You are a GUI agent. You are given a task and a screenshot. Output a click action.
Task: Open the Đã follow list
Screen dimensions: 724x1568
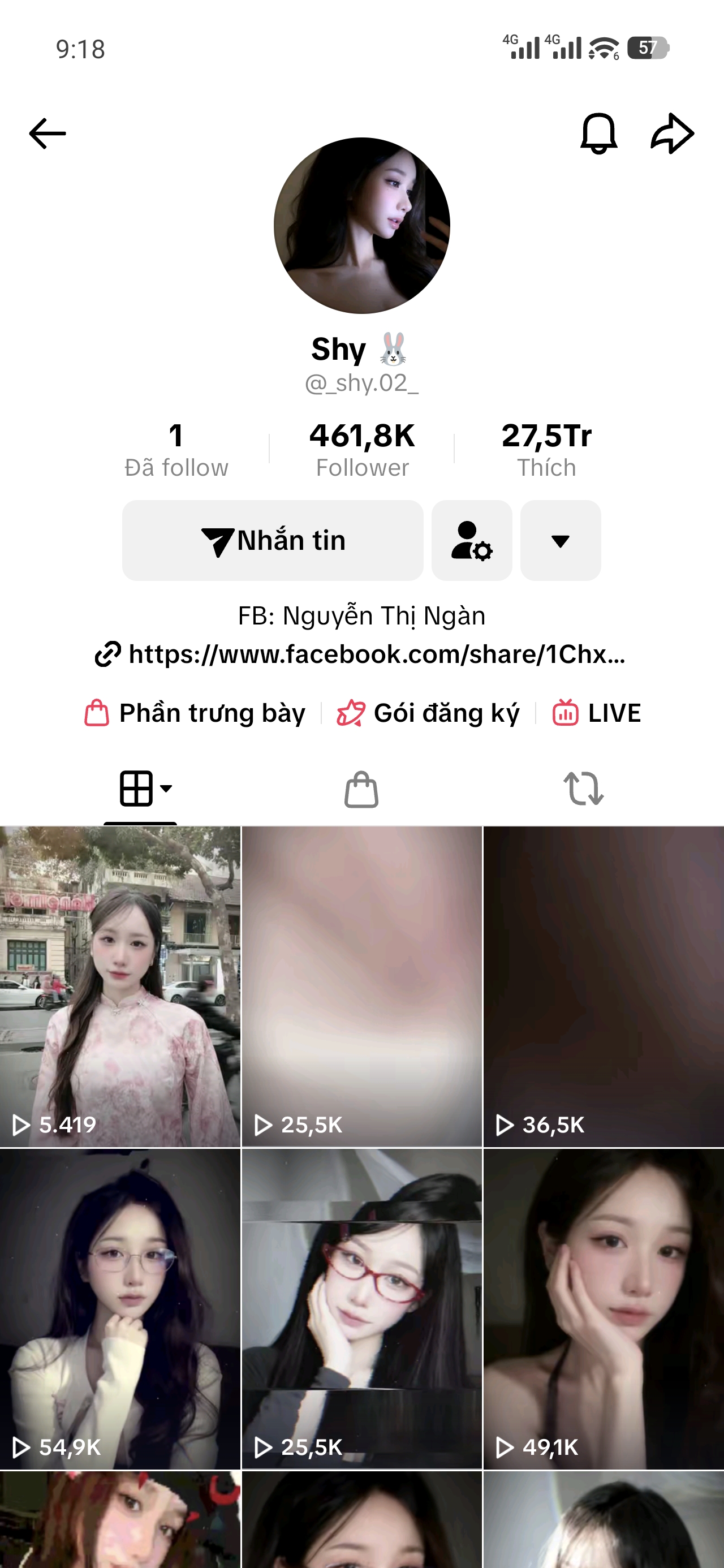click(176, 449)
